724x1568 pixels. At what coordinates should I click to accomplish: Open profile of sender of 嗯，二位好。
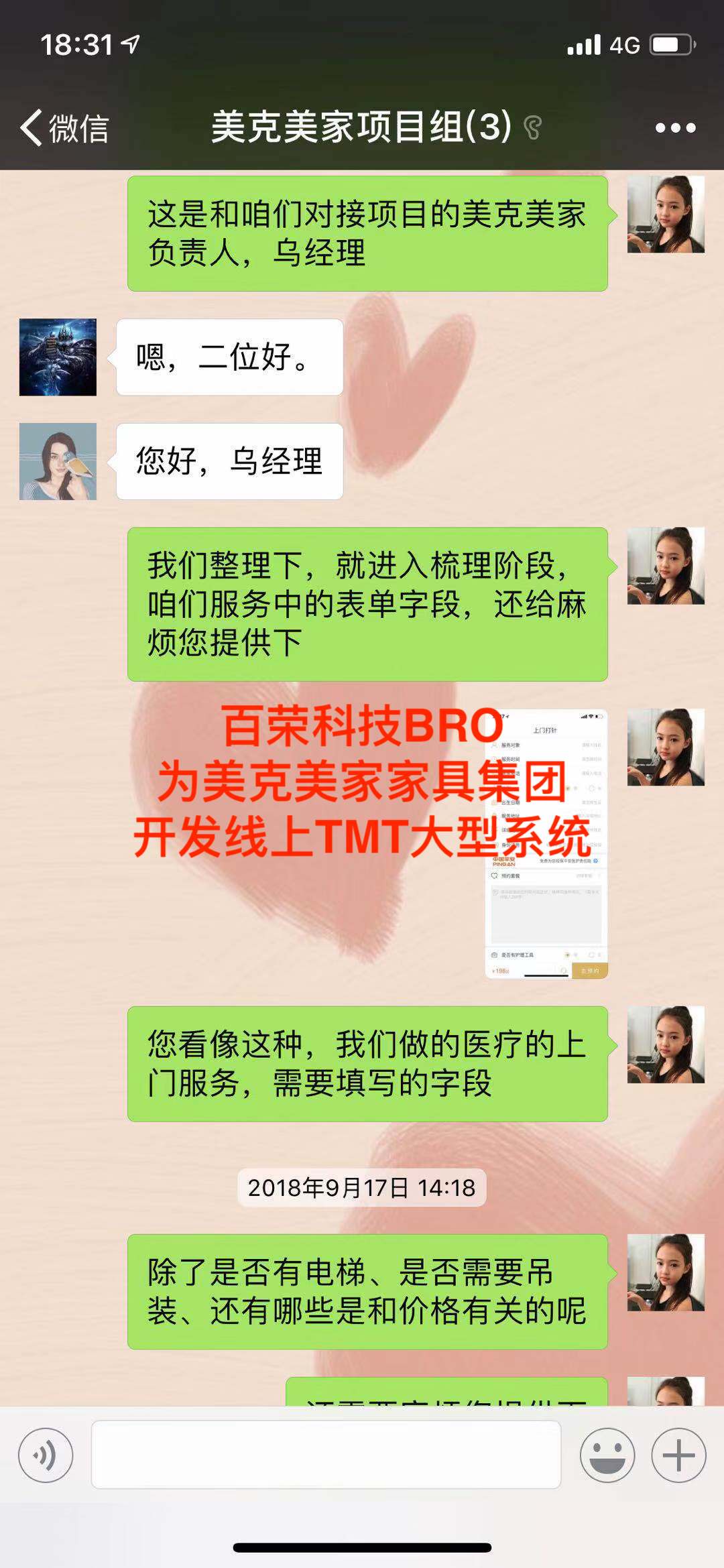[58, 357]
